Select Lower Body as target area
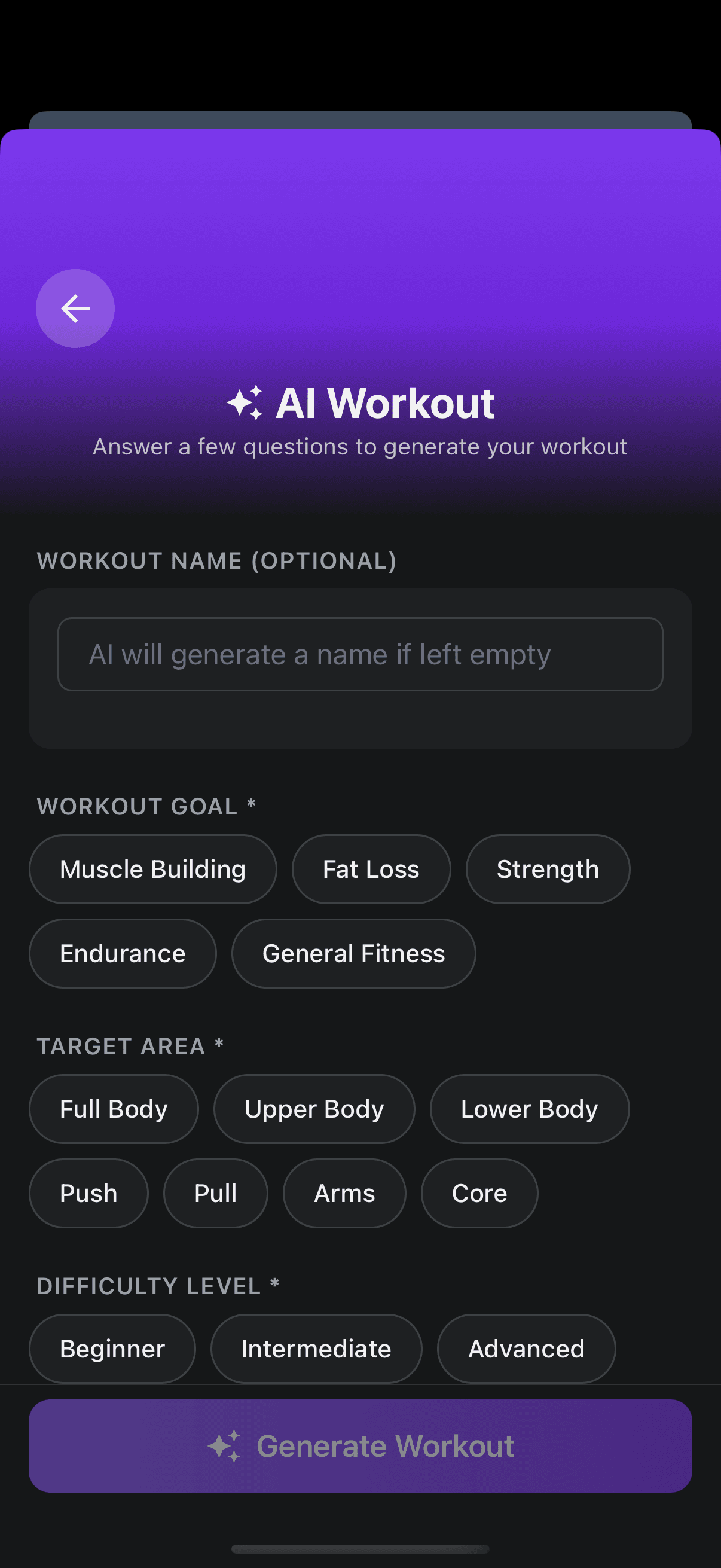Image resolution: width=721 pixels, height=1568 pixels. 528,1109
